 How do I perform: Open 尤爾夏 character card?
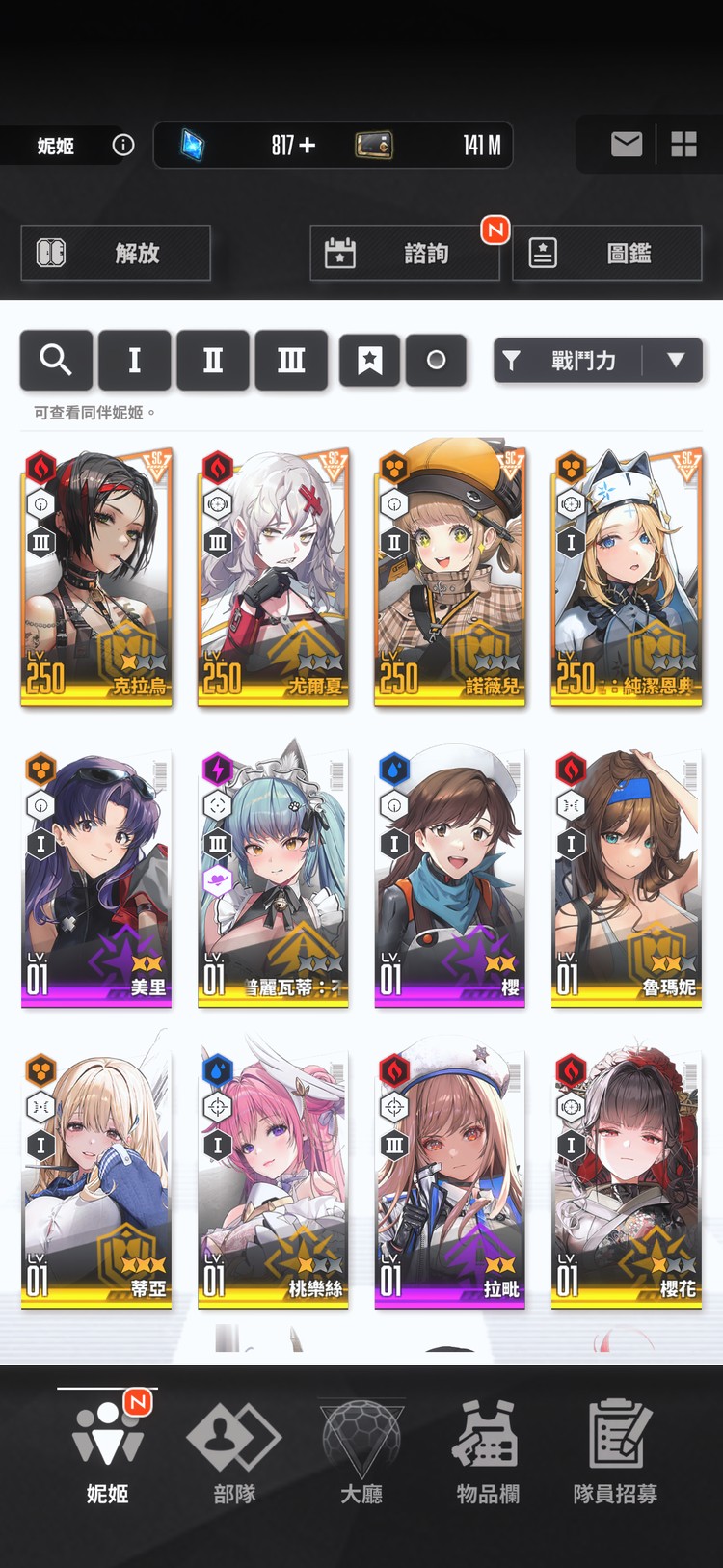tap(273, 577)
